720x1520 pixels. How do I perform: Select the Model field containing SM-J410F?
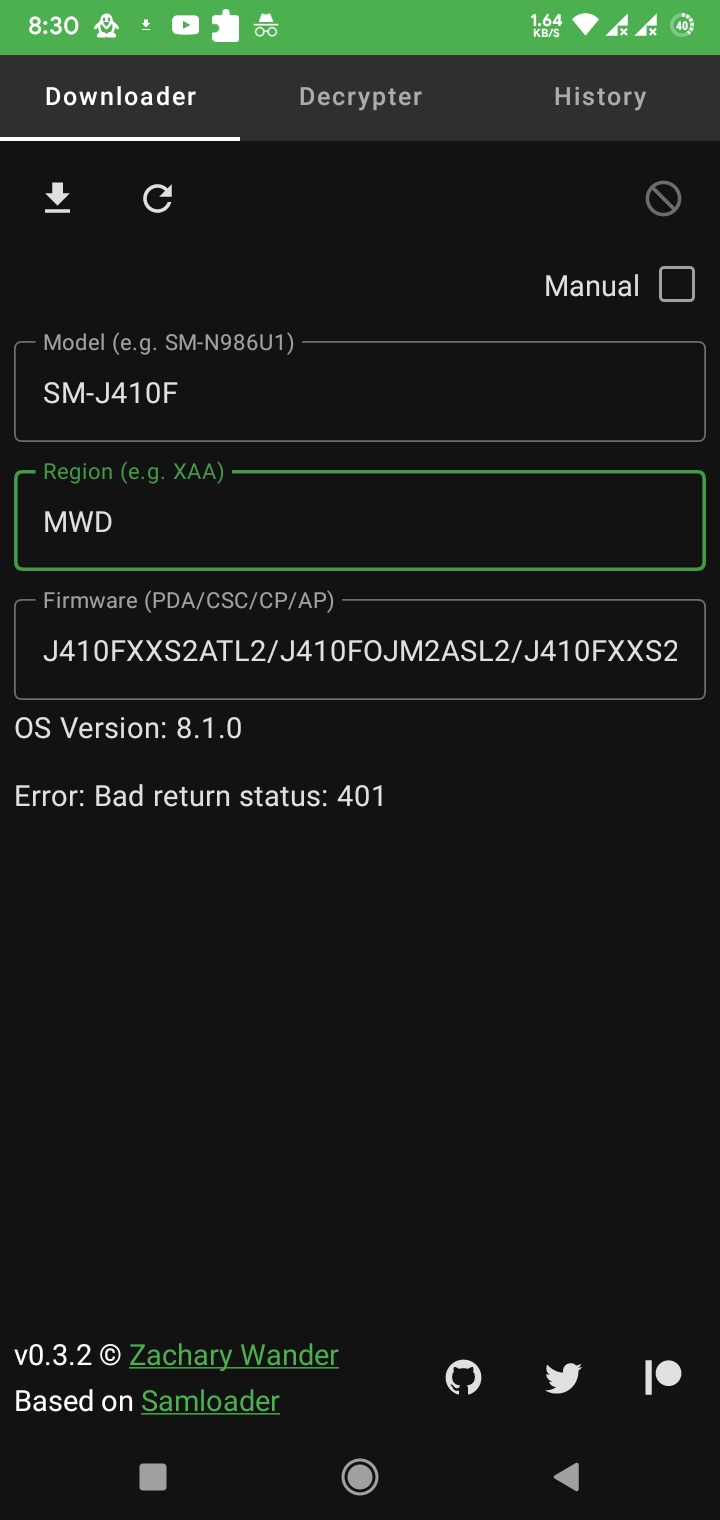(360, 391)
